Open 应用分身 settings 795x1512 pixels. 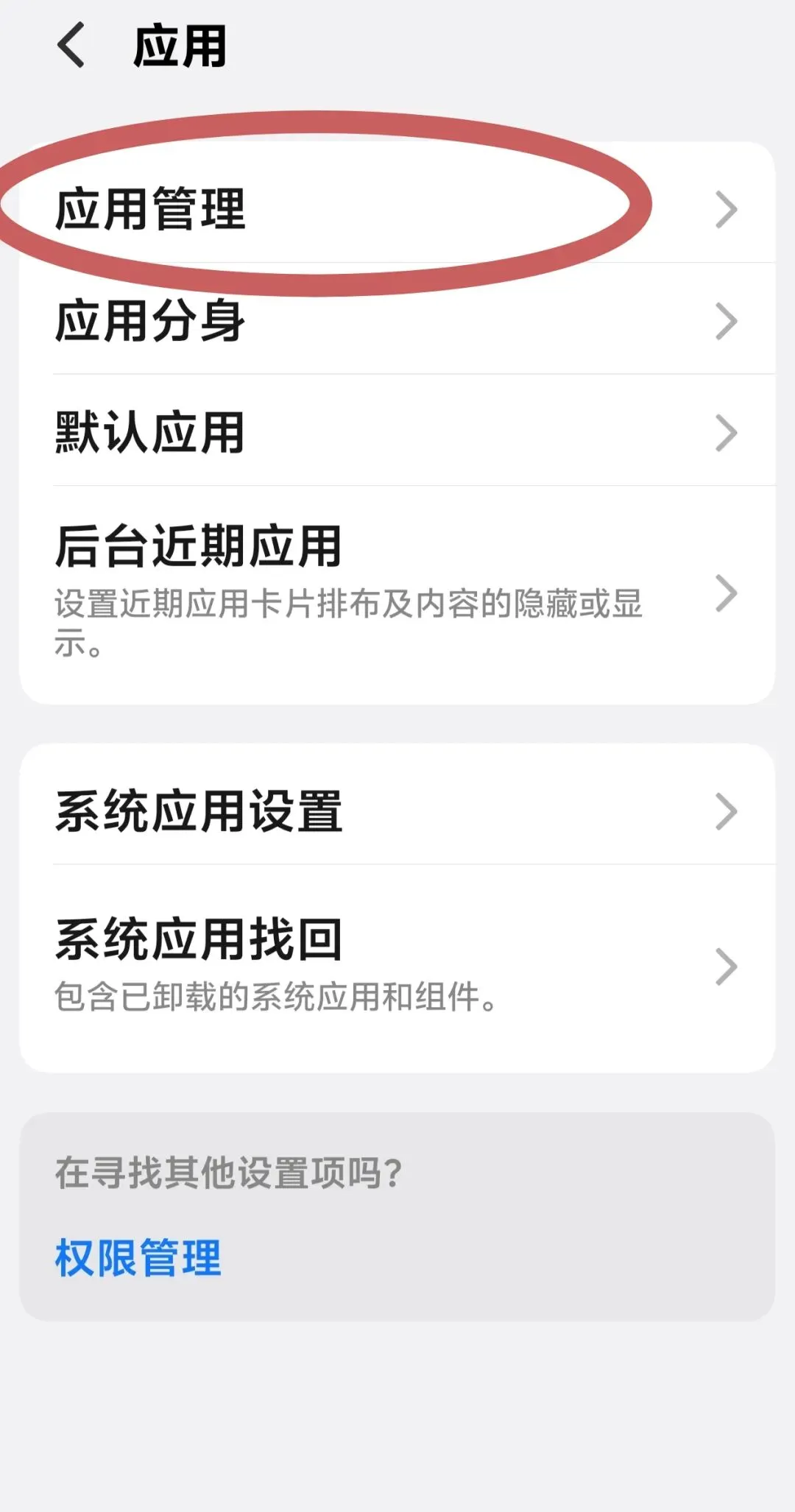pyautogui.click(x=397, y=321)
